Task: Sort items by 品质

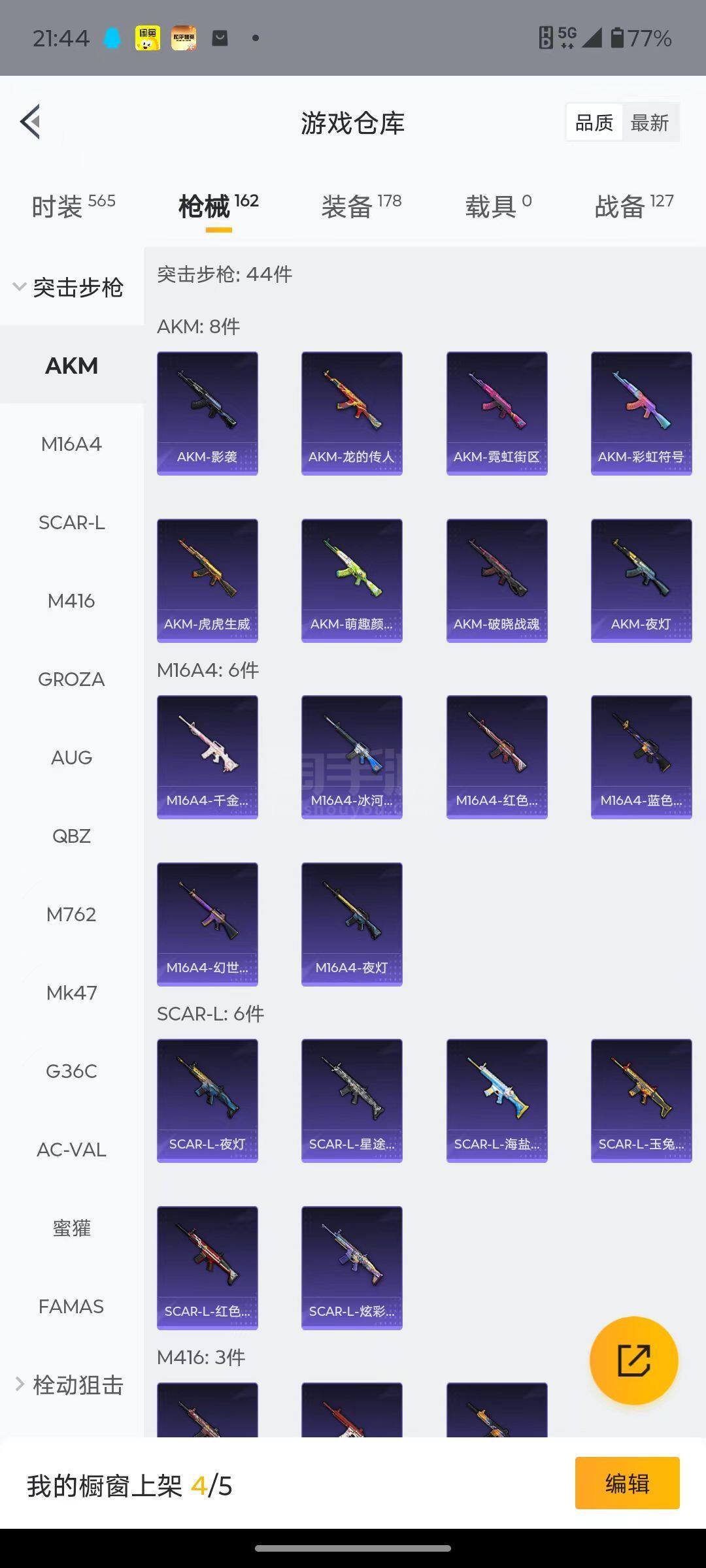Action: [x=594, y=122]
